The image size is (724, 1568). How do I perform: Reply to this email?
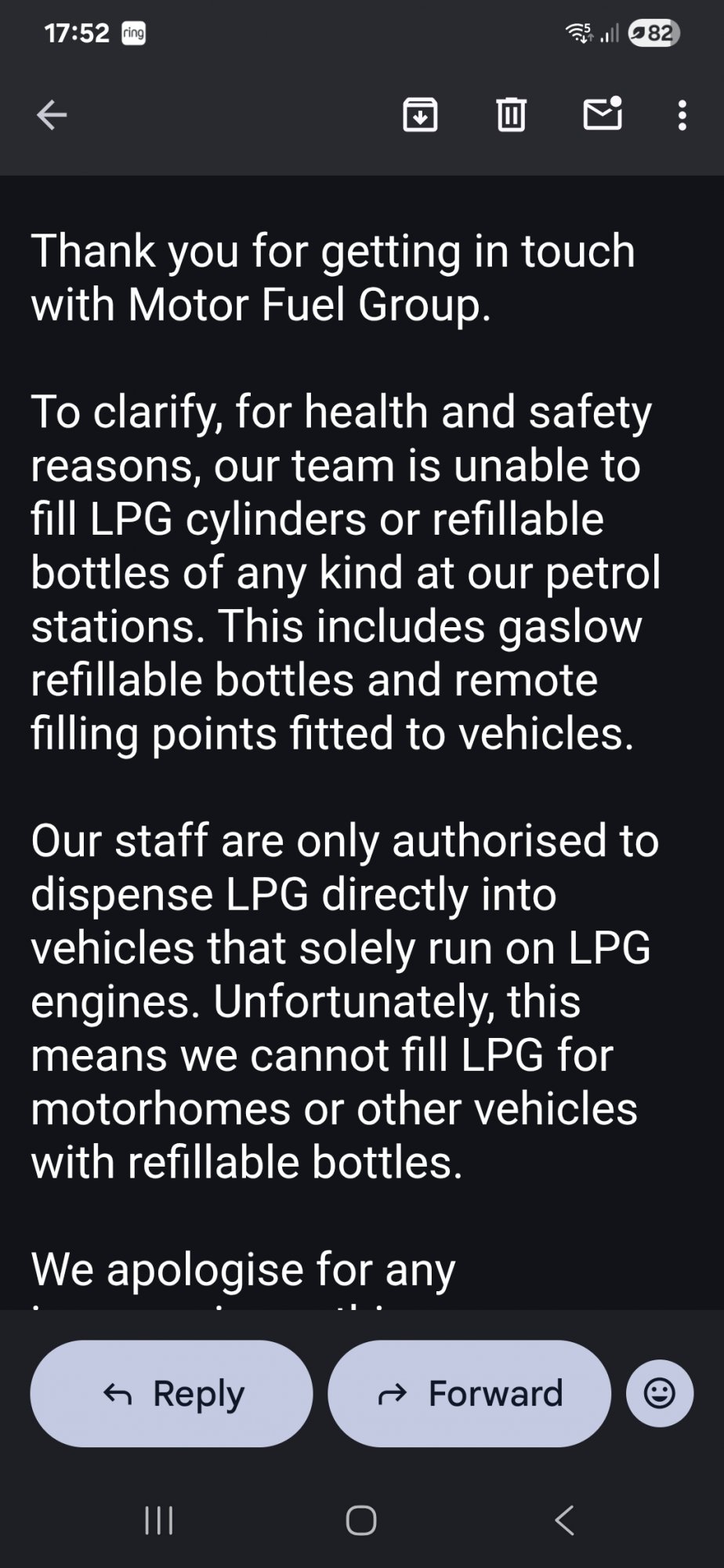172,1393
